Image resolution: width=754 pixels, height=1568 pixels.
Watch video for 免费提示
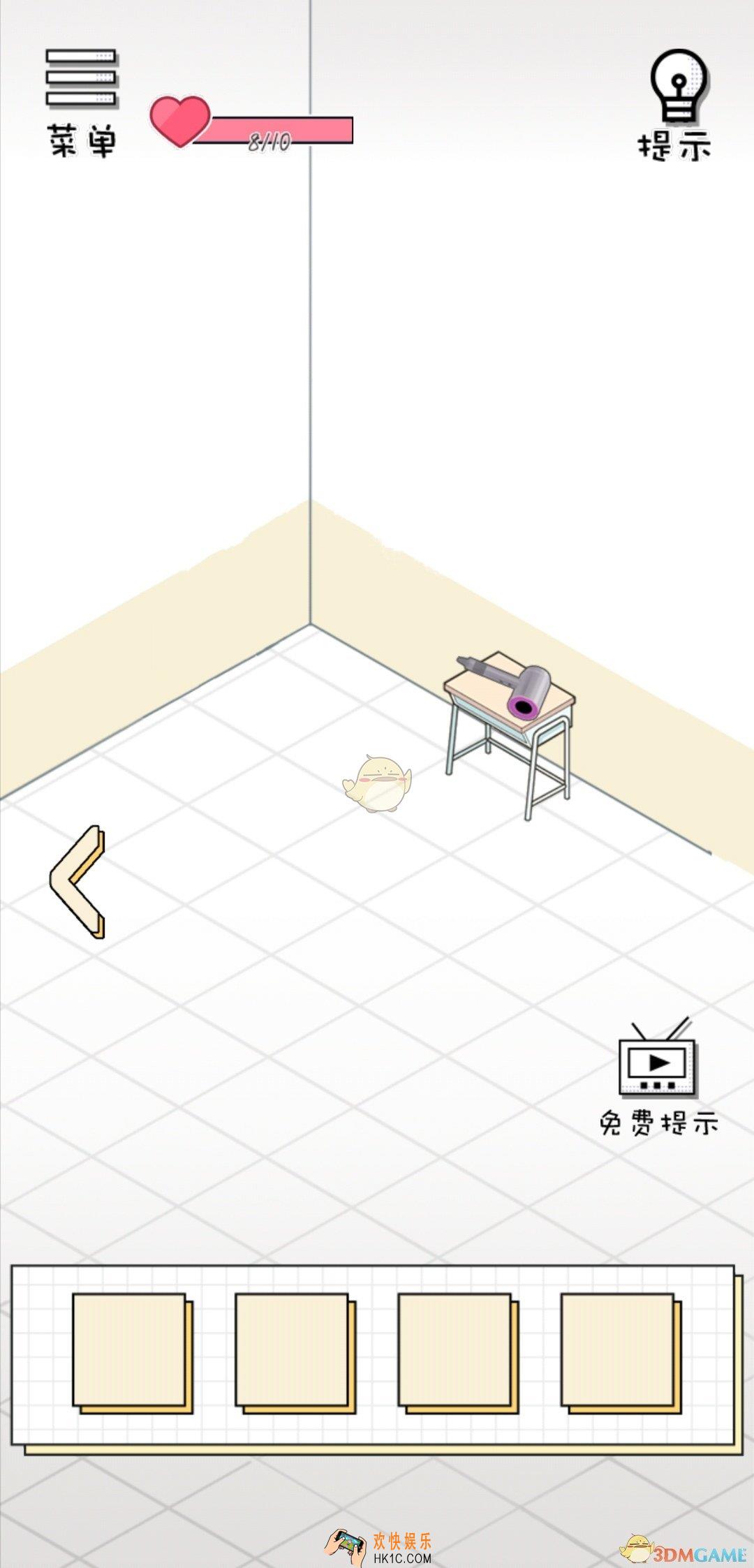tap(658, 1076)
